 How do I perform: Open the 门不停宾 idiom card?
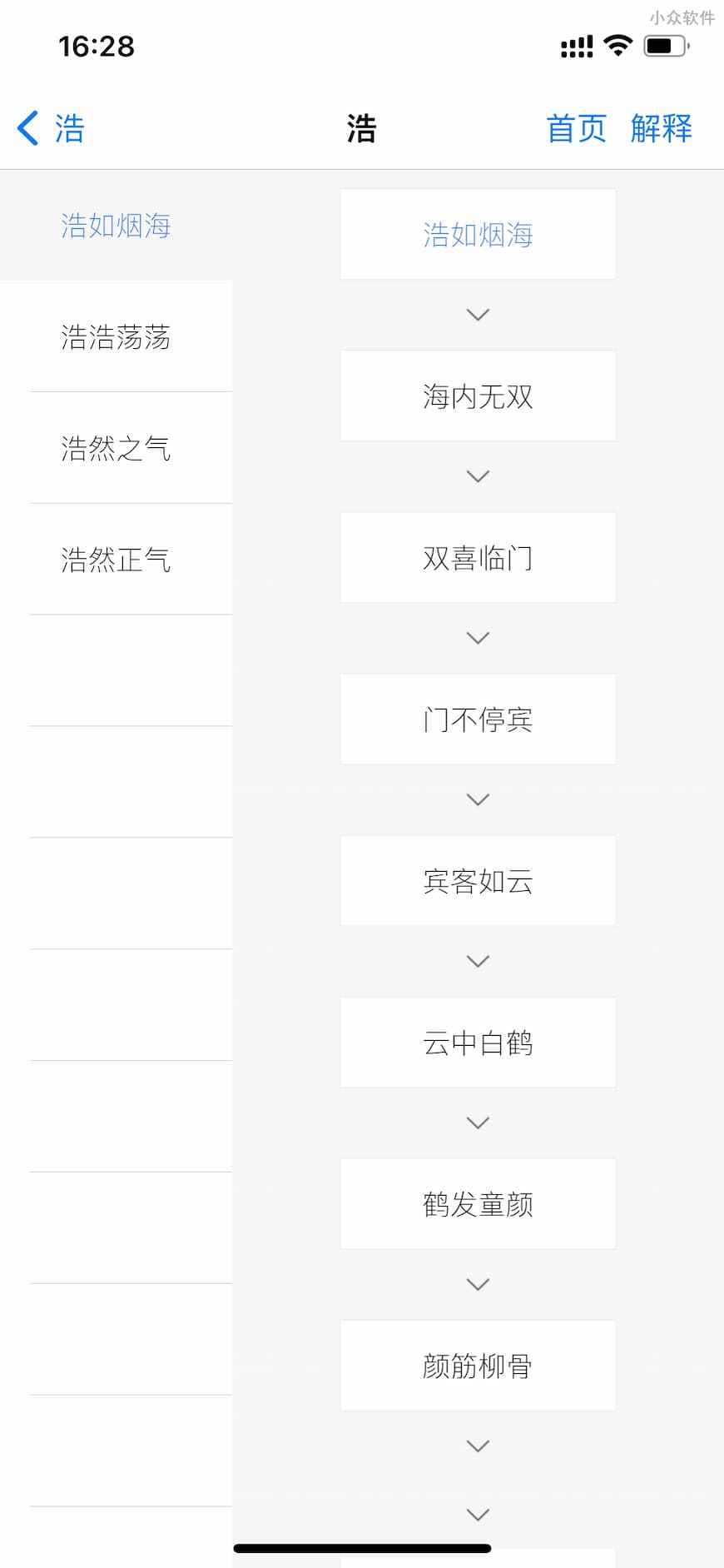pyautogui.click(x=478, y=719)
